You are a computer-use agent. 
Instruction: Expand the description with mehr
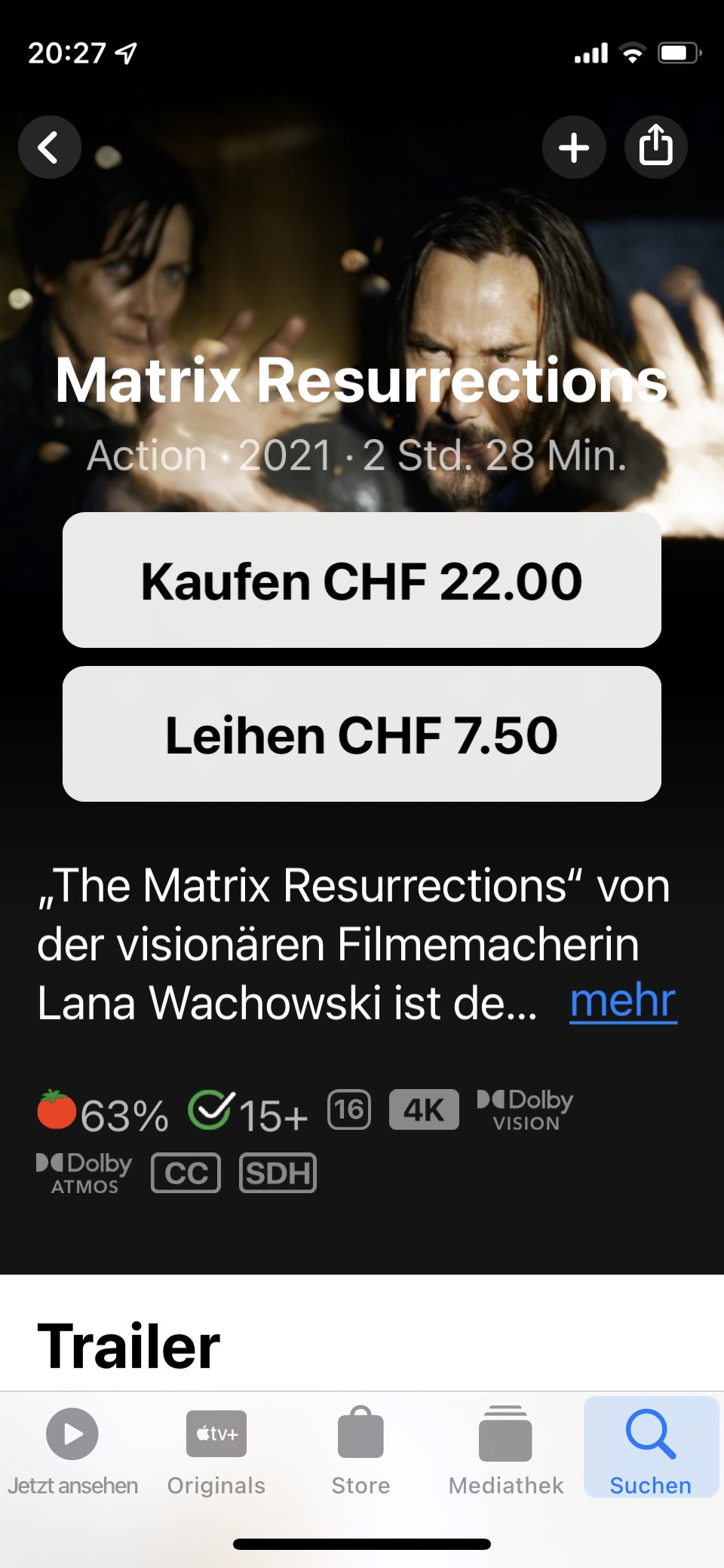click(623, 1002)
